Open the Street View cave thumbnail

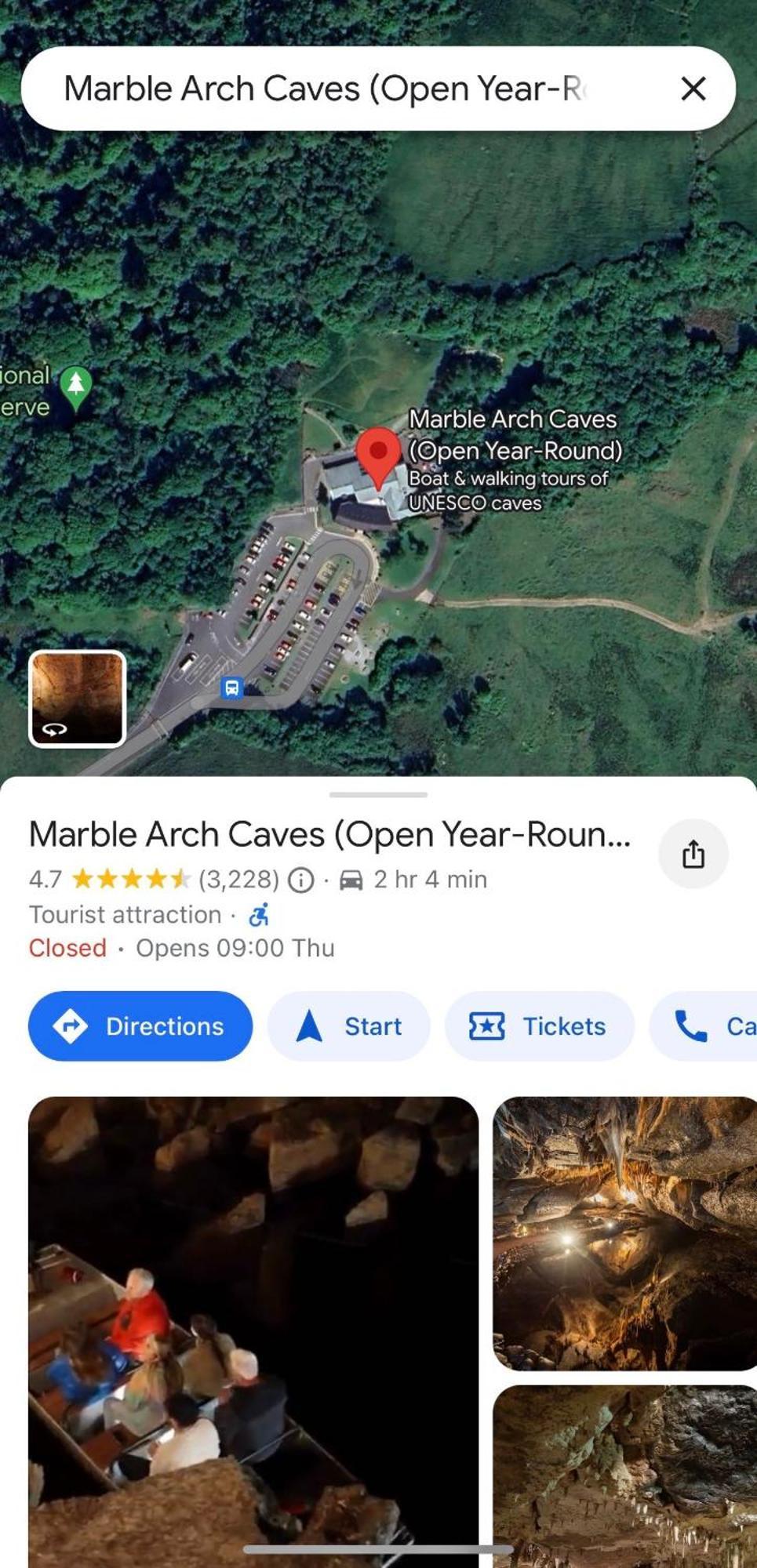tap(77, 698)
